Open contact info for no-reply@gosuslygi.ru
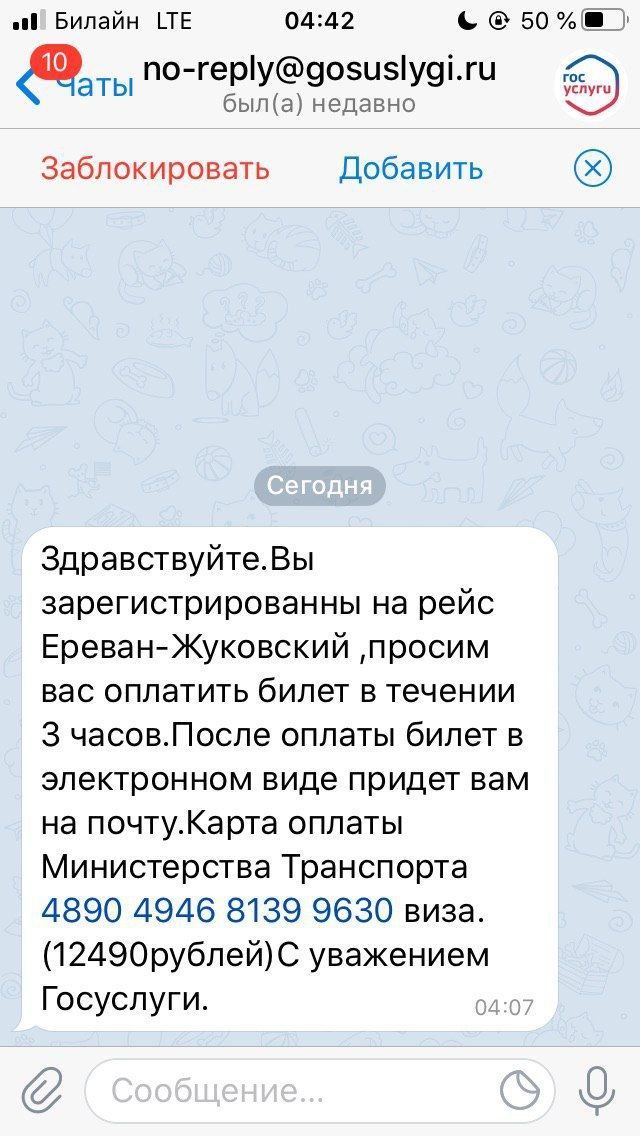This screenshot has height=1136, width=640. pos(320,82)
